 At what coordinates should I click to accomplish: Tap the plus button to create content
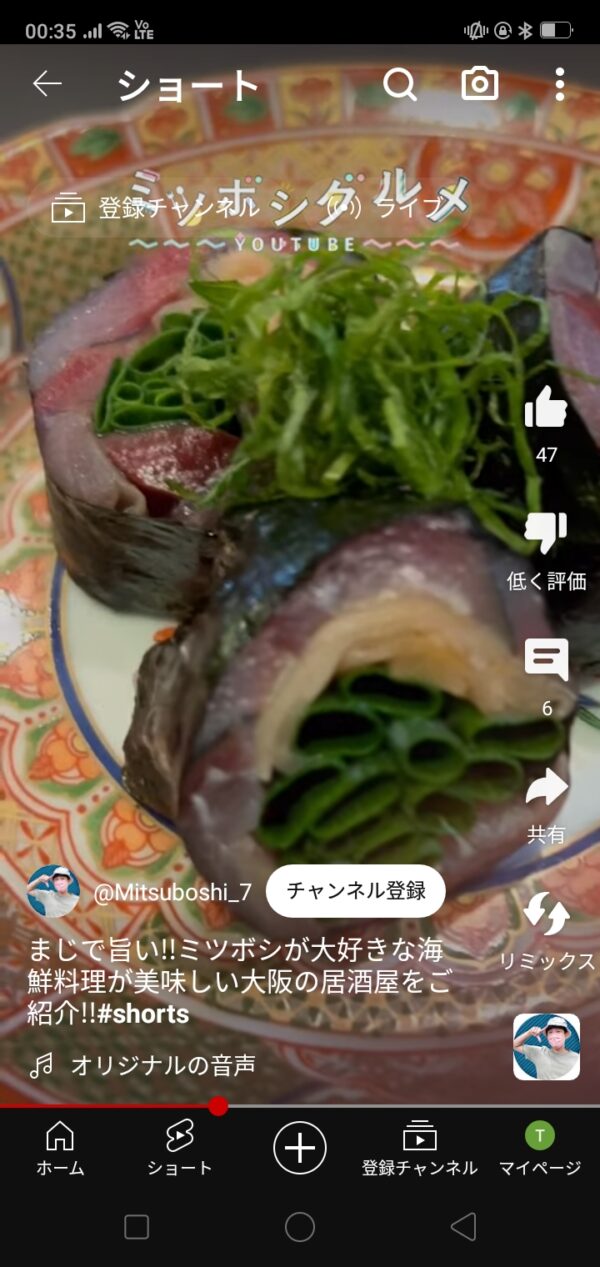point(300,1147)
